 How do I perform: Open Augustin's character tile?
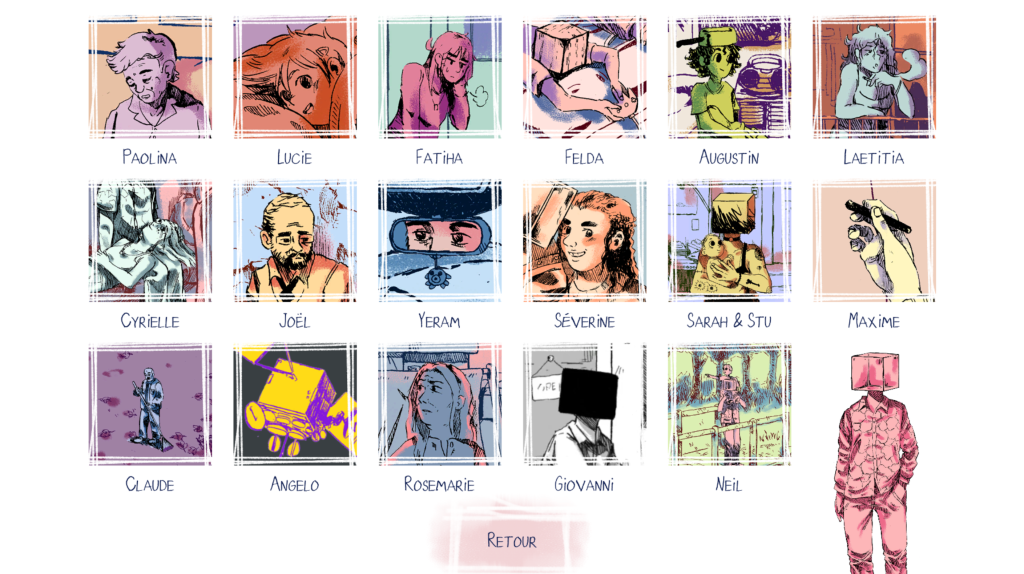(729, 77)
